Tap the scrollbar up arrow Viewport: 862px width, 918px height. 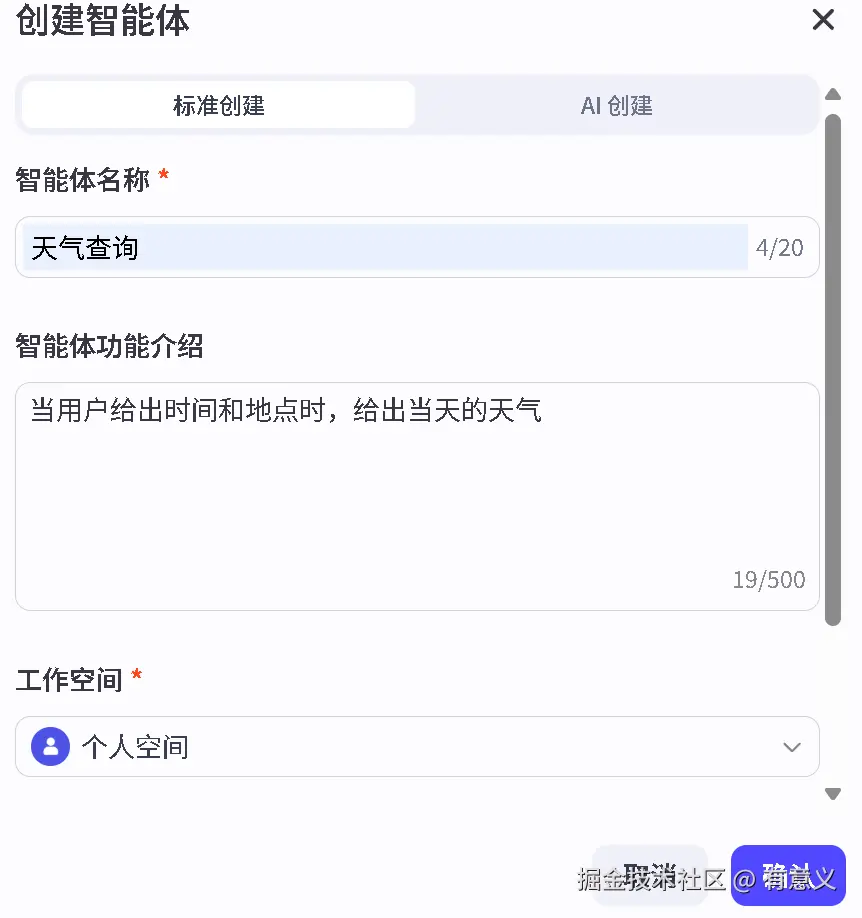[x=832, y=94]
